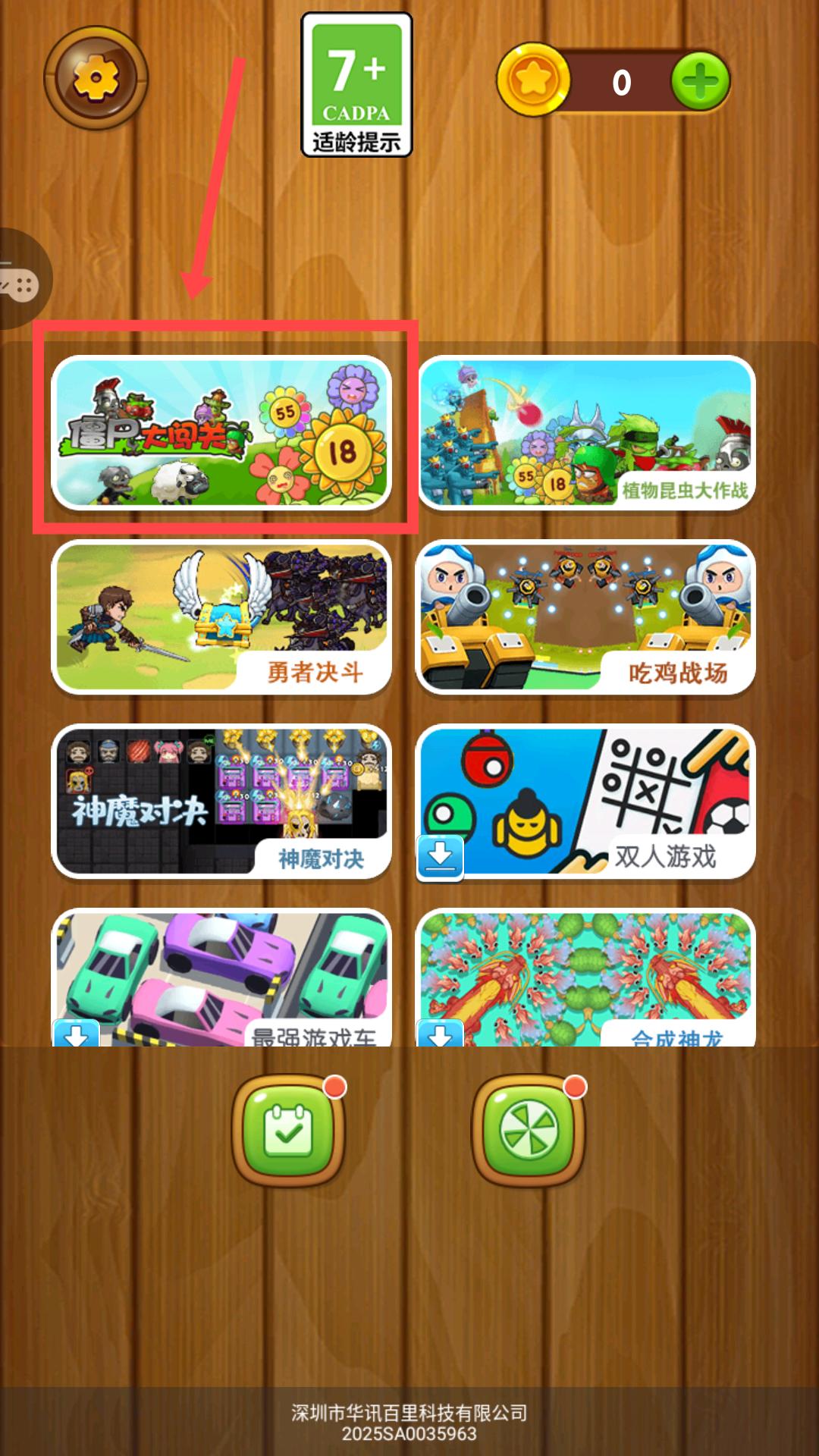Start the 吃鸡战场 game
This screenshot has height=1456, width=819.
pos(586,617)
